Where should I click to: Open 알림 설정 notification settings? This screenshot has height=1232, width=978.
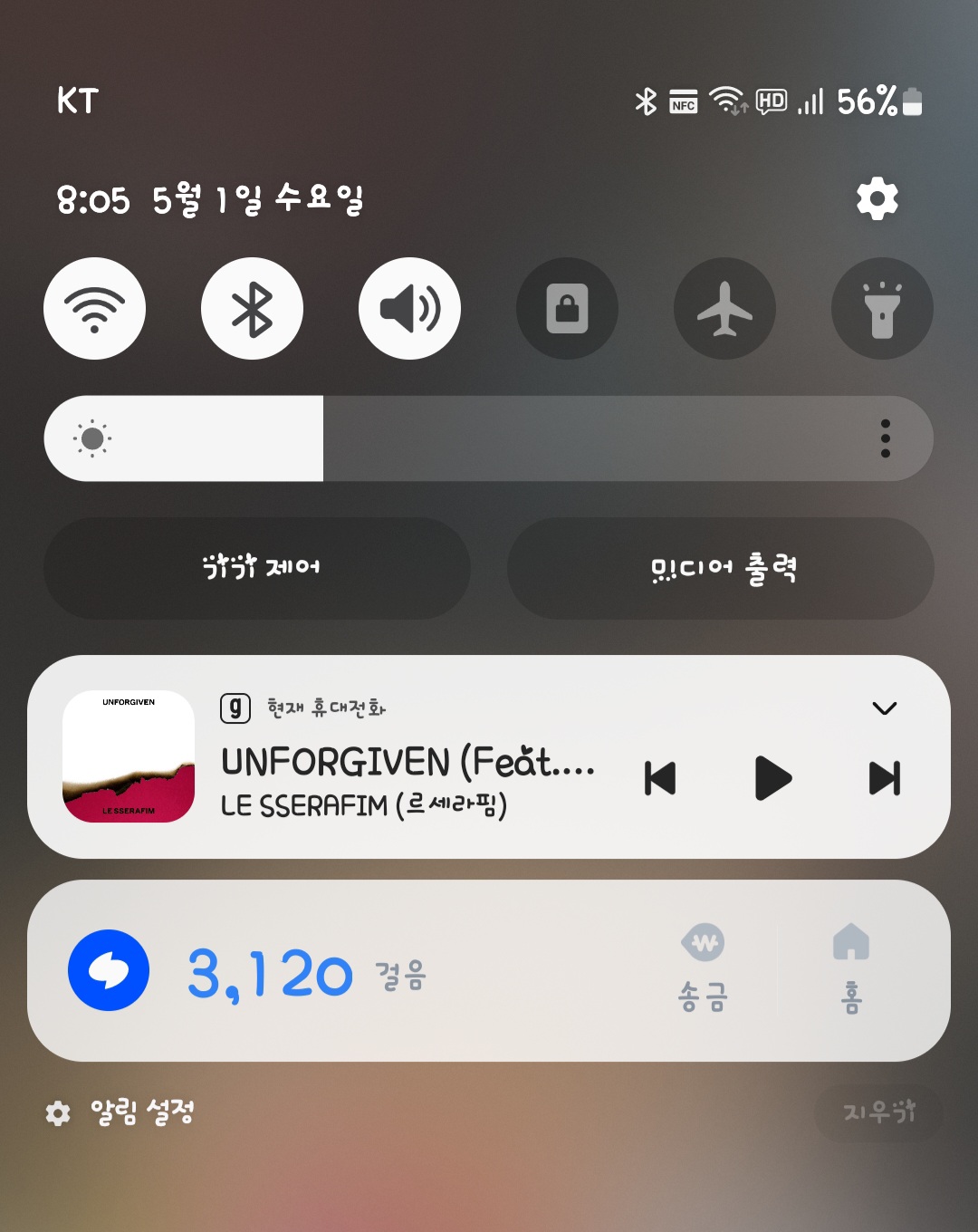point(121,1112)
